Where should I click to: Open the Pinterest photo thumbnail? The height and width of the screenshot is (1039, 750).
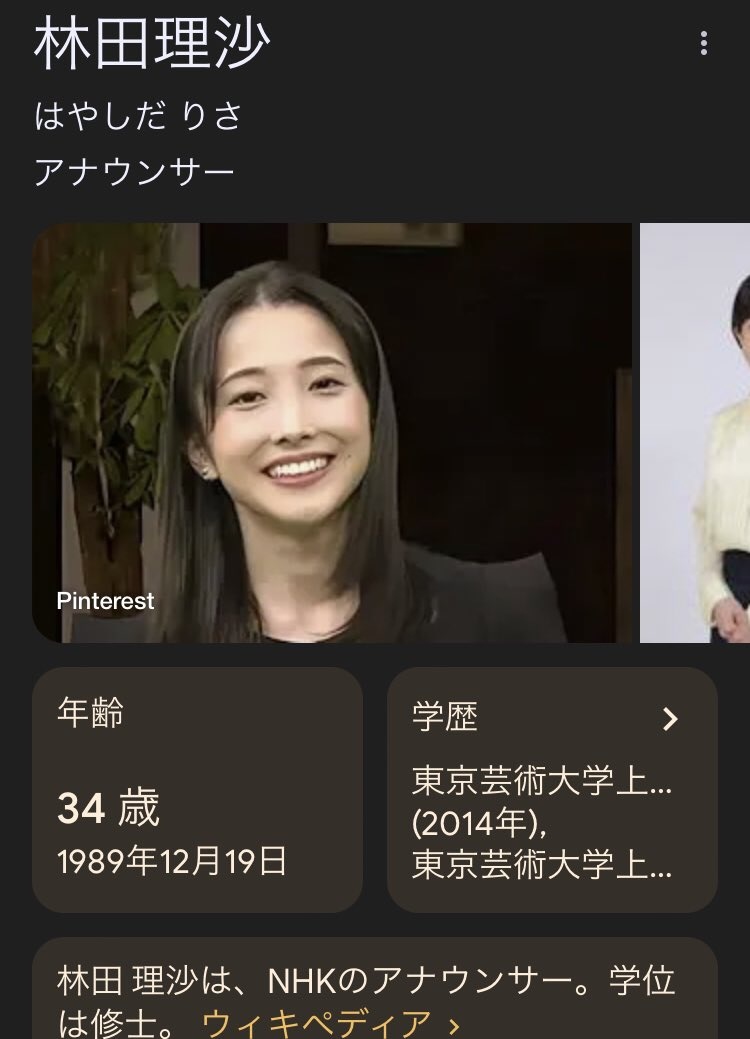[x=332, y=432]
